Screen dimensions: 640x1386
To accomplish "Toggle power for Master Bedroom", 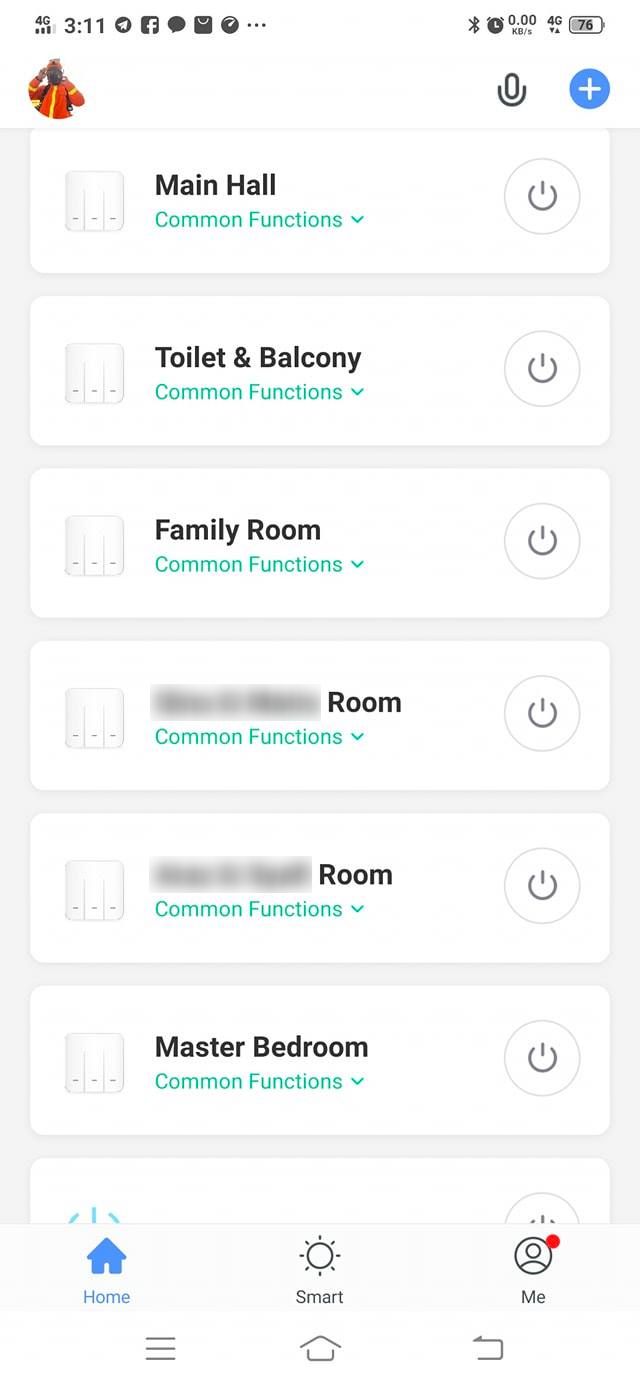I will point(542,1058).
